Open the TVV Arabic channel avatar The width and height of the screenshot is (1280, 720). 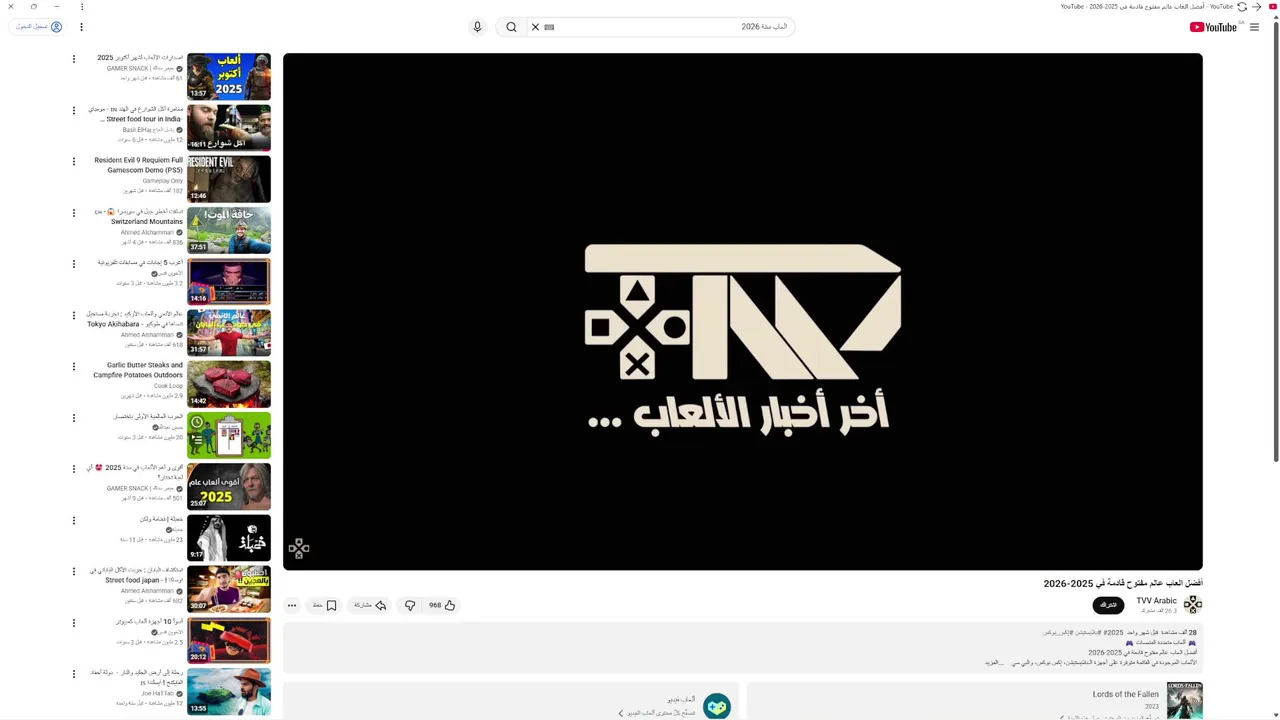pos(1192,604)
